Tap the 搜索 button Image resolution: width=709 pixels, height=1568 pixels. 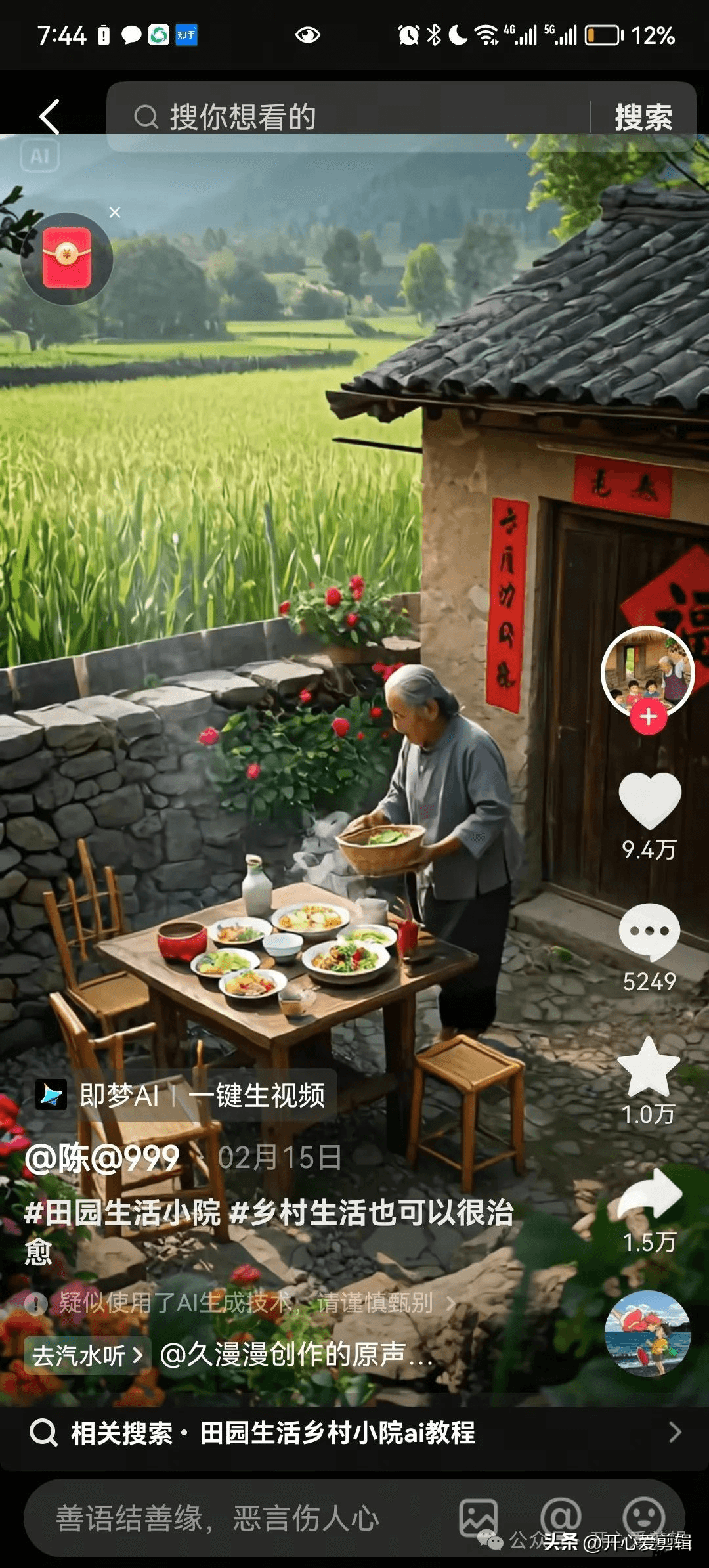click(643, 118)
